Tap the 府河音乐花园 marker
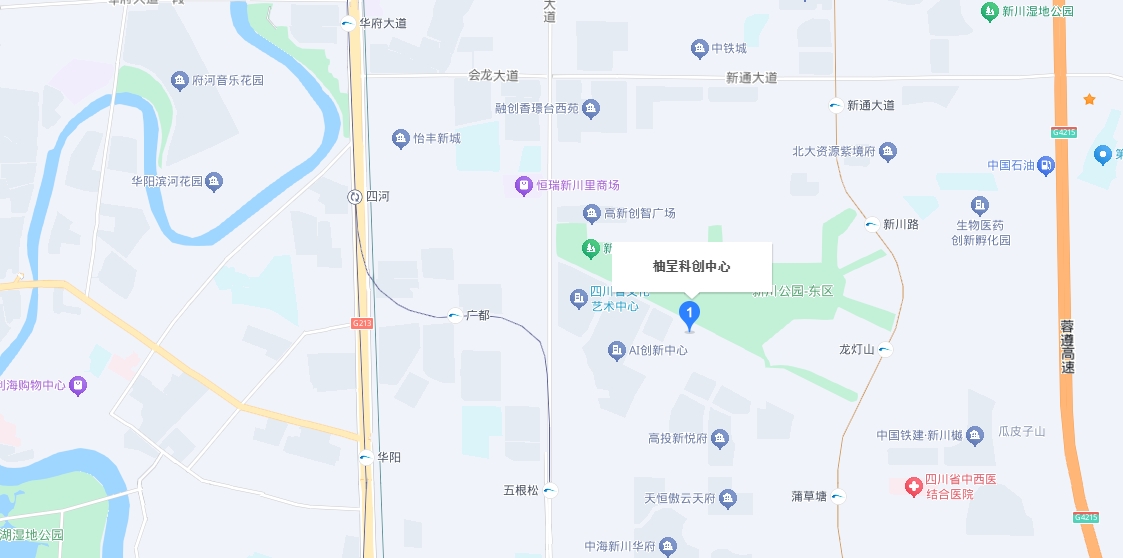1123x558 pixels. click(x=179, y=80)
